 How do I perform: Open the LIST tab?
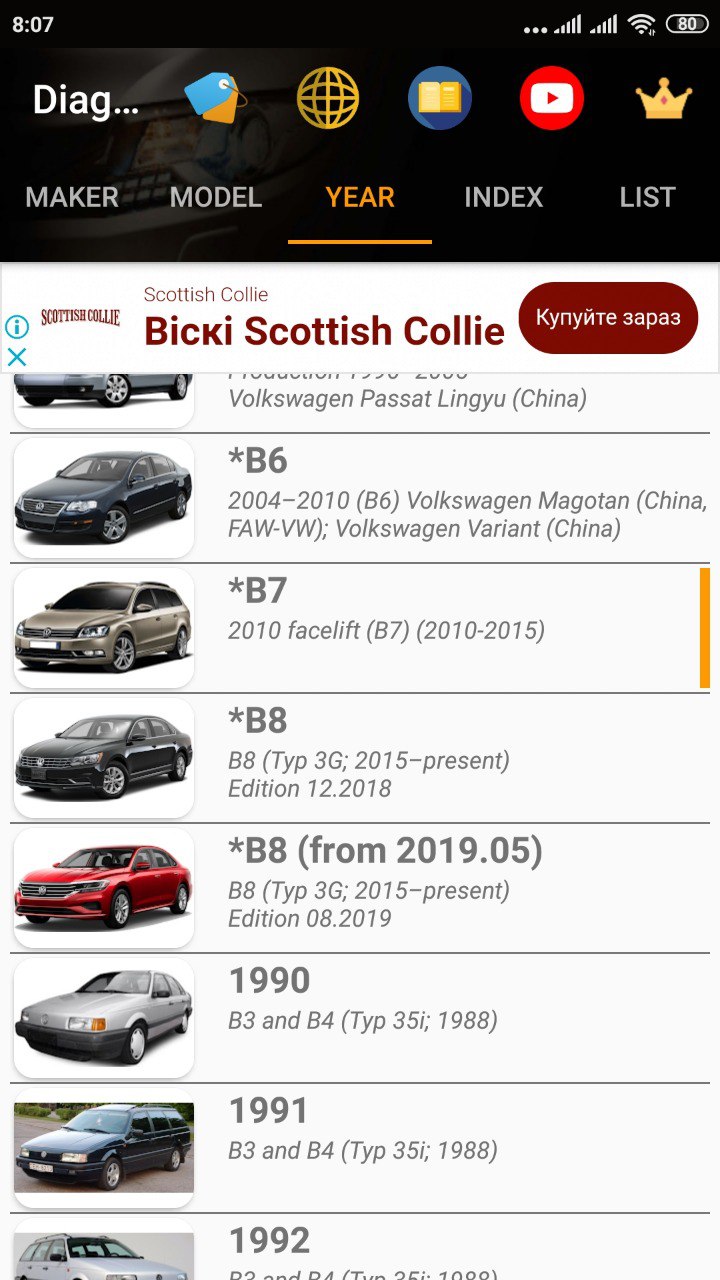pos(648,197)
